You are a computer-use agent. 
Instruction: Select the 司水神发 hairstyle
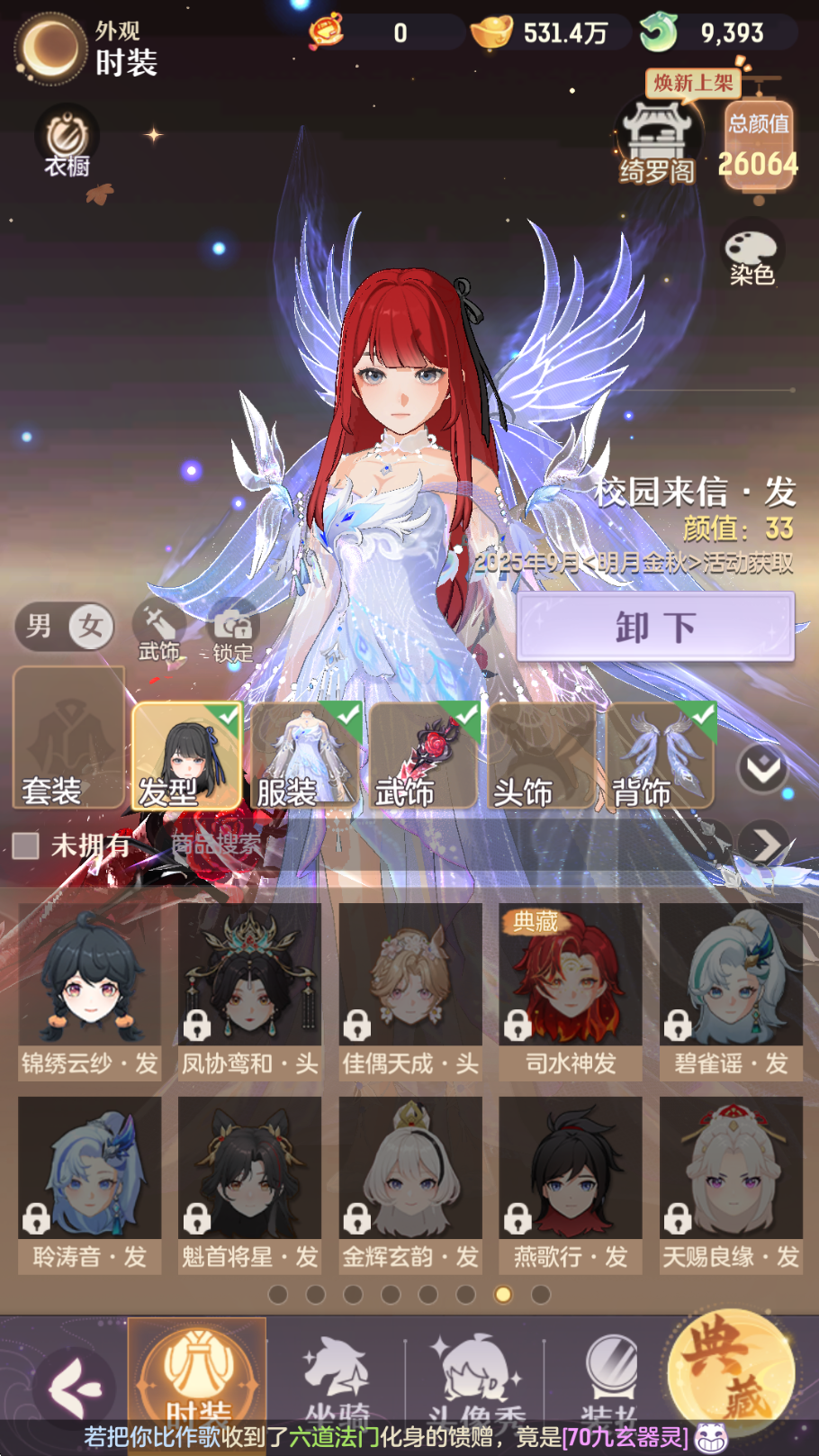coord(570,990)
